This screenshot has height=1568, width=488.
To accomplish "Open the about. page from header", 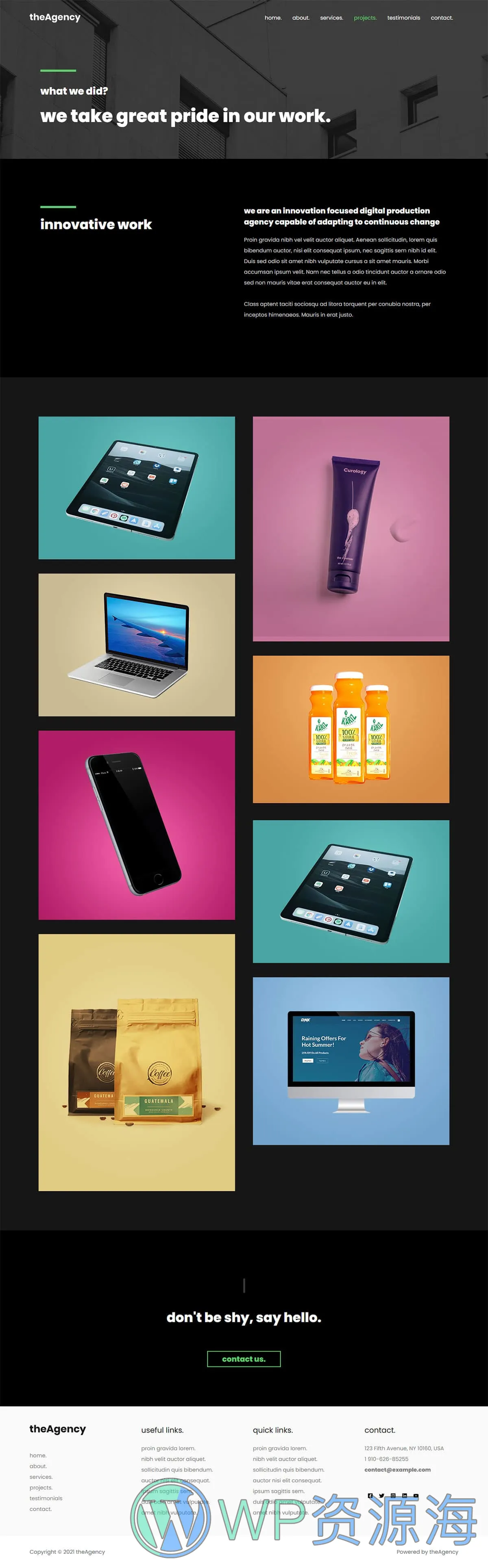I will click(x=301, y=17).
